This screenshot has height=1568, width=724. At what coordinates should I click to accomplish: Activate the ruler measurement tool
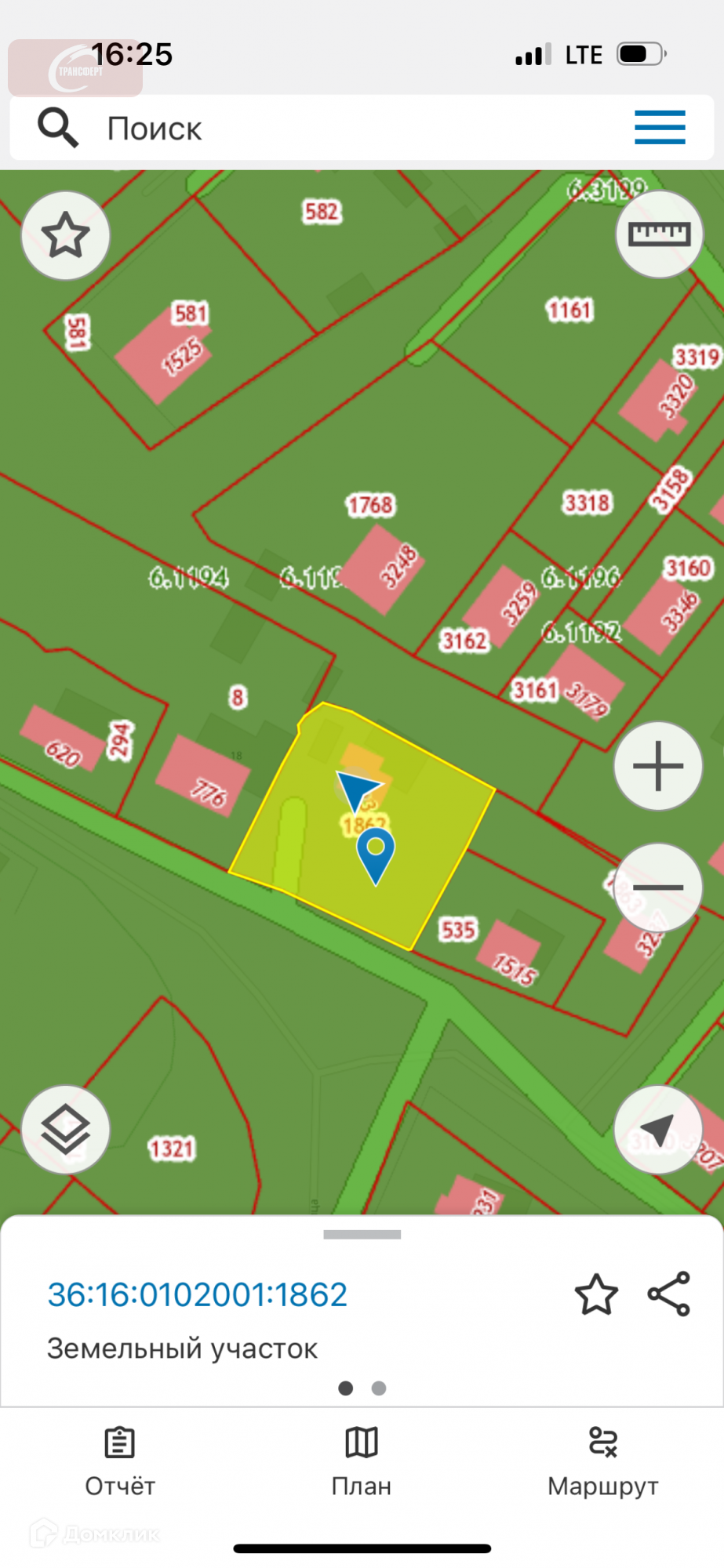(x=659, y=234)
